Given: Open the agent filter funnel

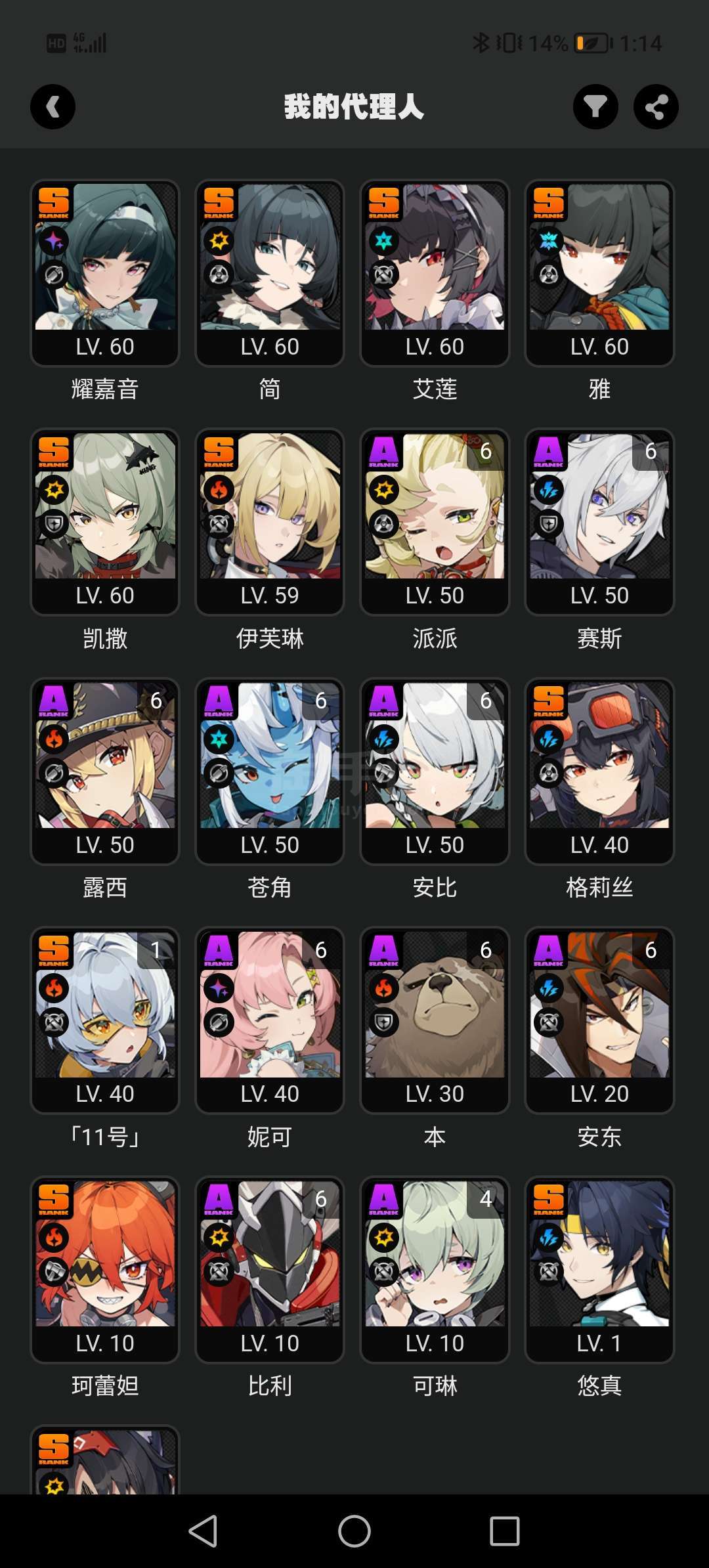Looking at the screenshot, I should point(595,107).
